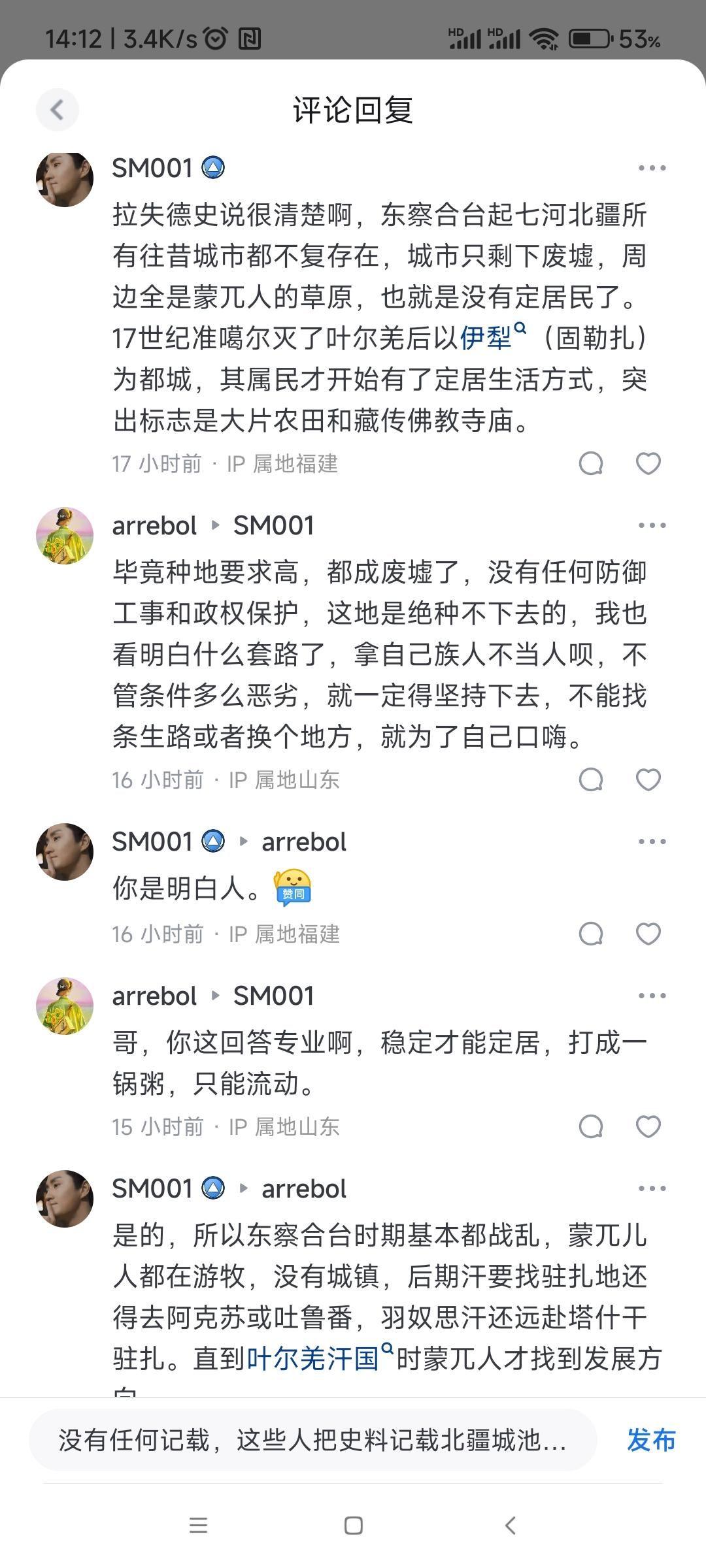Image resolution: width=706 pixels, height=1568 pixels.
Task: Go to the system home screen
Action: click(353, 1526)
